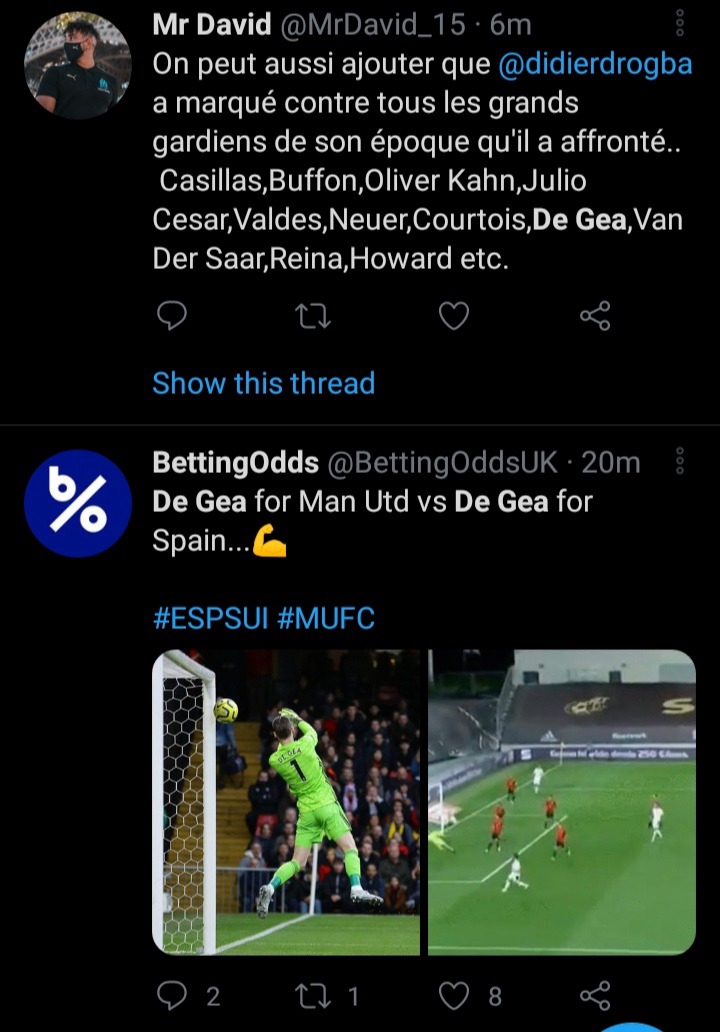Share the BettingOdds tweet
720x1032 pixels.
click(x=595, y=995)
